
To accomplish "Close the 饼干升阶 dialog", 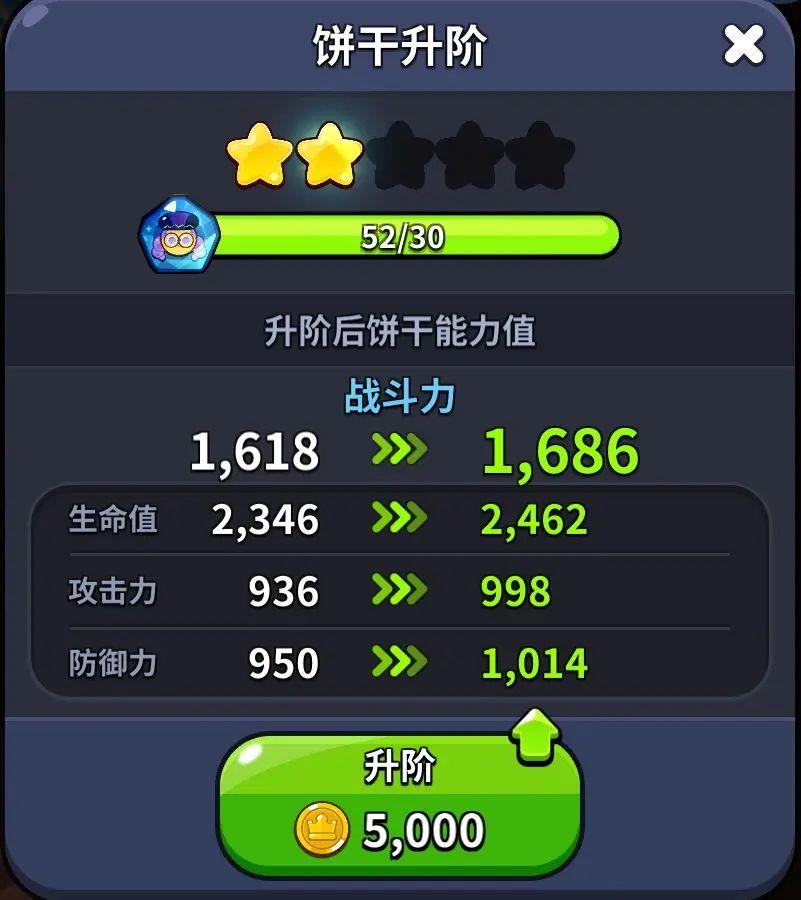I will [745, 43].
